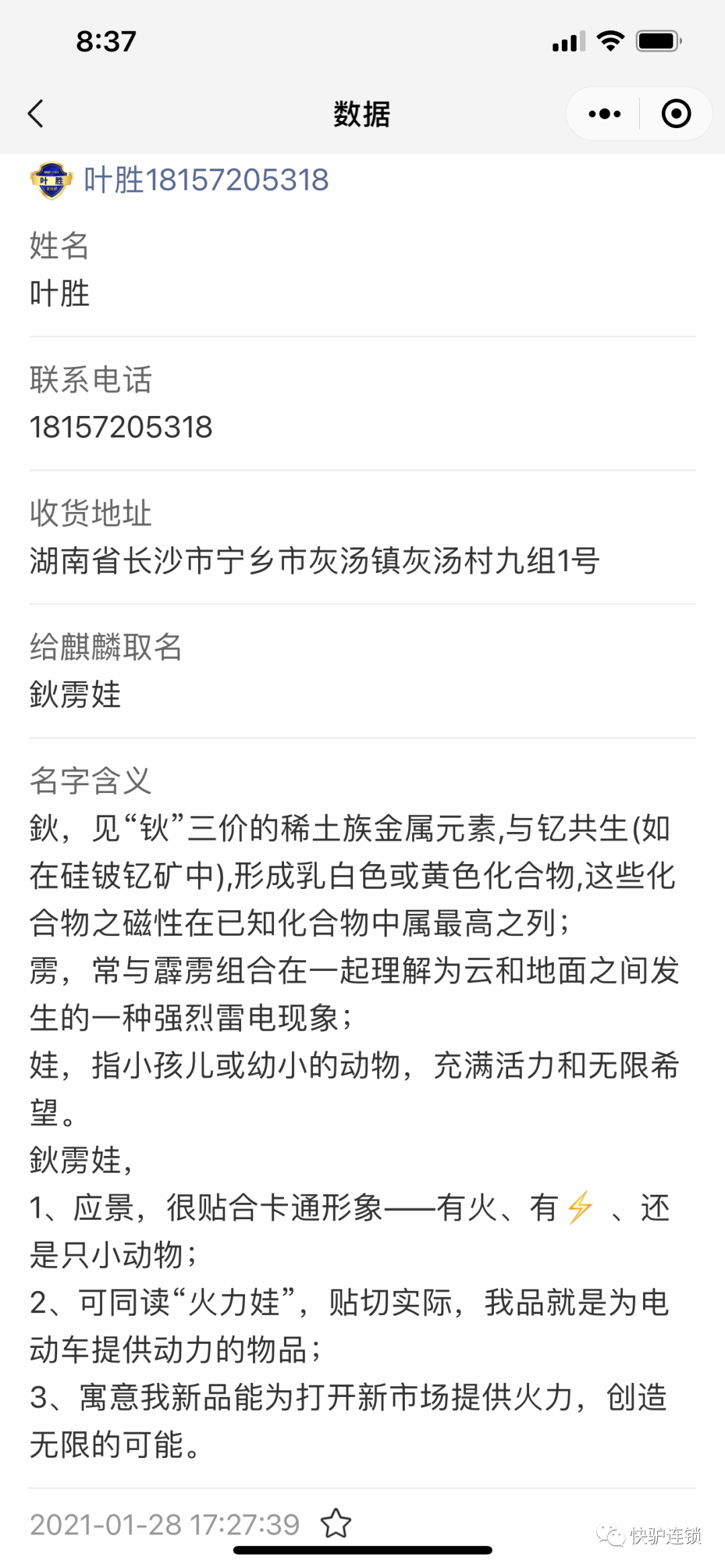Go back with the top-left arrow
The width and height of the screenshot is (725, 1568).
tap(36, 113)
